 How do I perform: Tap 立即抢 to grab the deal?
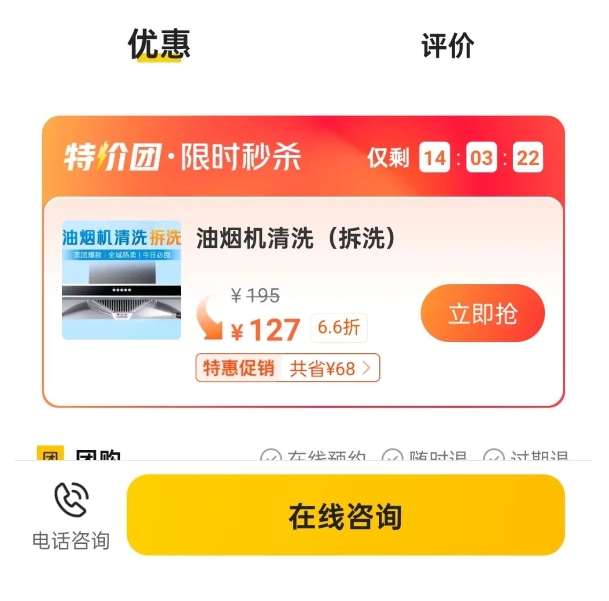[482, 313]
